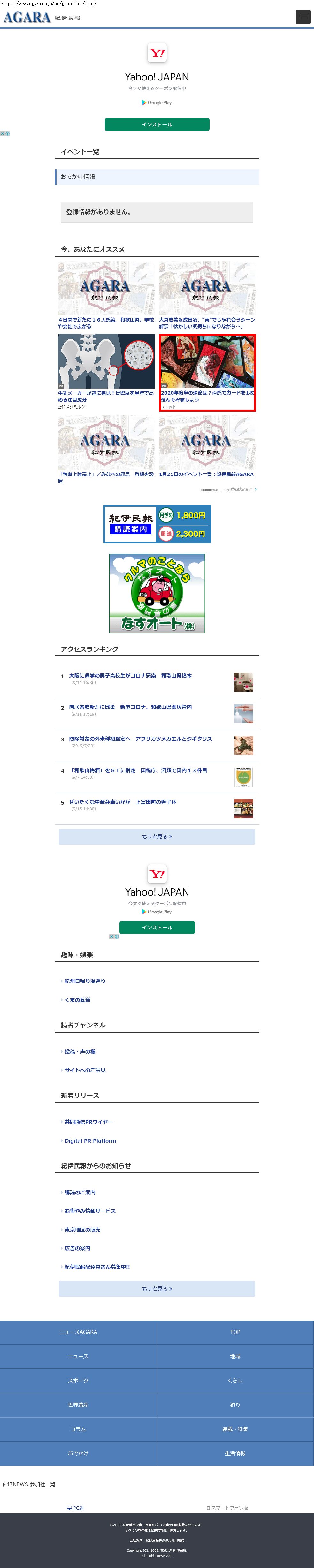Switch to the PC版 site
Viewport: 314px width, 1568px height.
[x=76, y=1508]
